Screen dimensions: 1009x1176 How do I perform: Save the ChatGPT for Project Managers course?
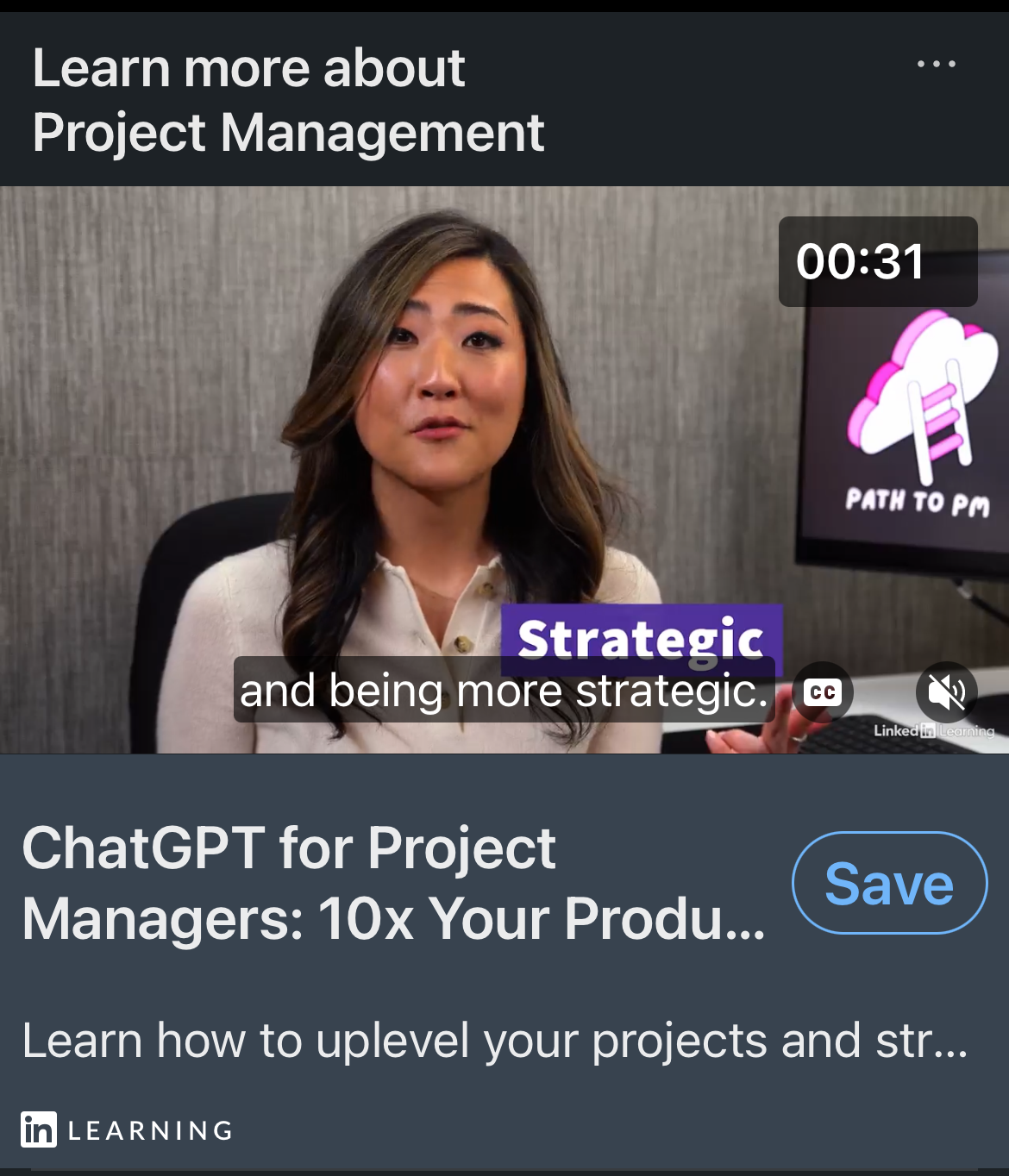[x=889, y=883]
